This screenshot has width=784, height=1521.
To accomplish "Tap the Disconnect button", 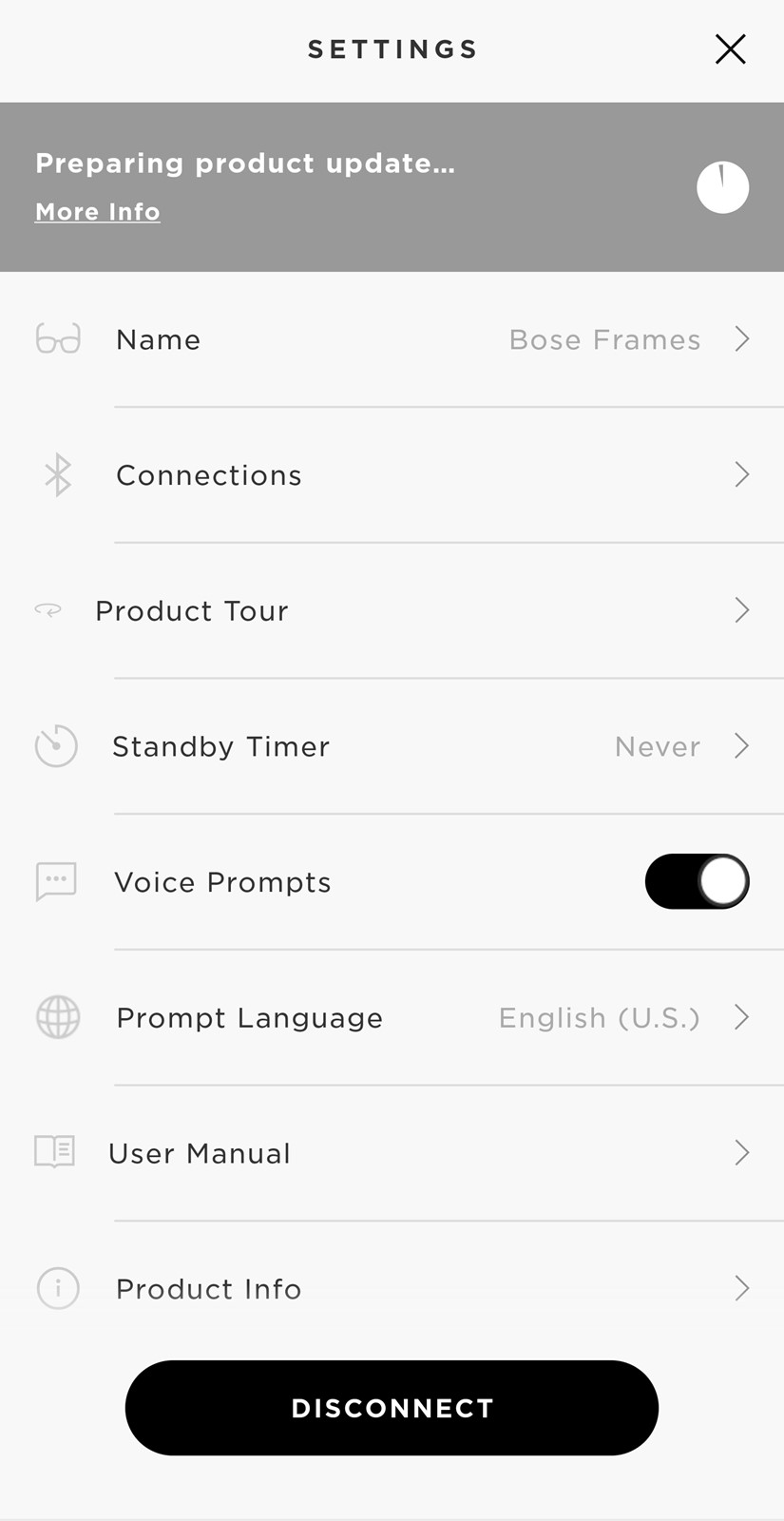I will tap(392, 1408).
